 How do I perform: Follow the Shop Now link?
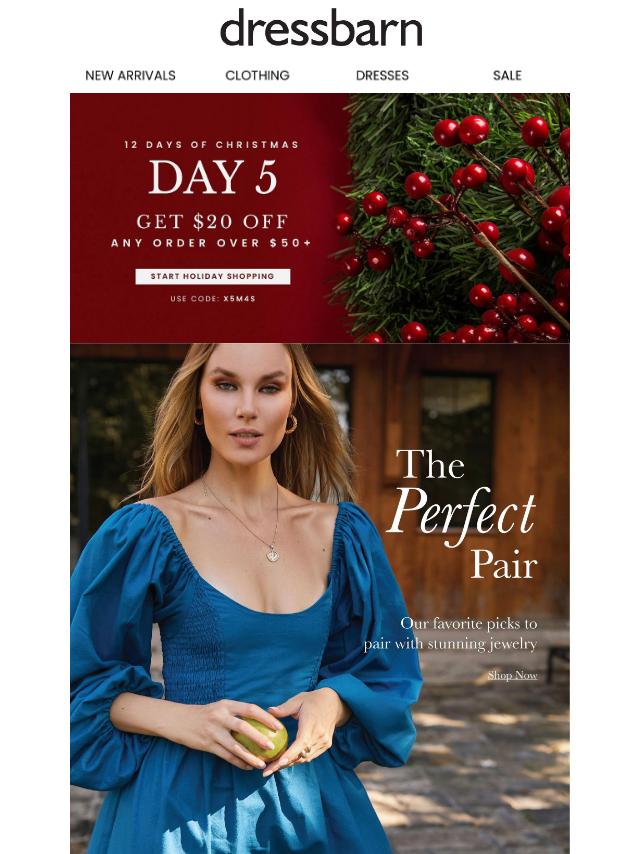pos(512,676)
